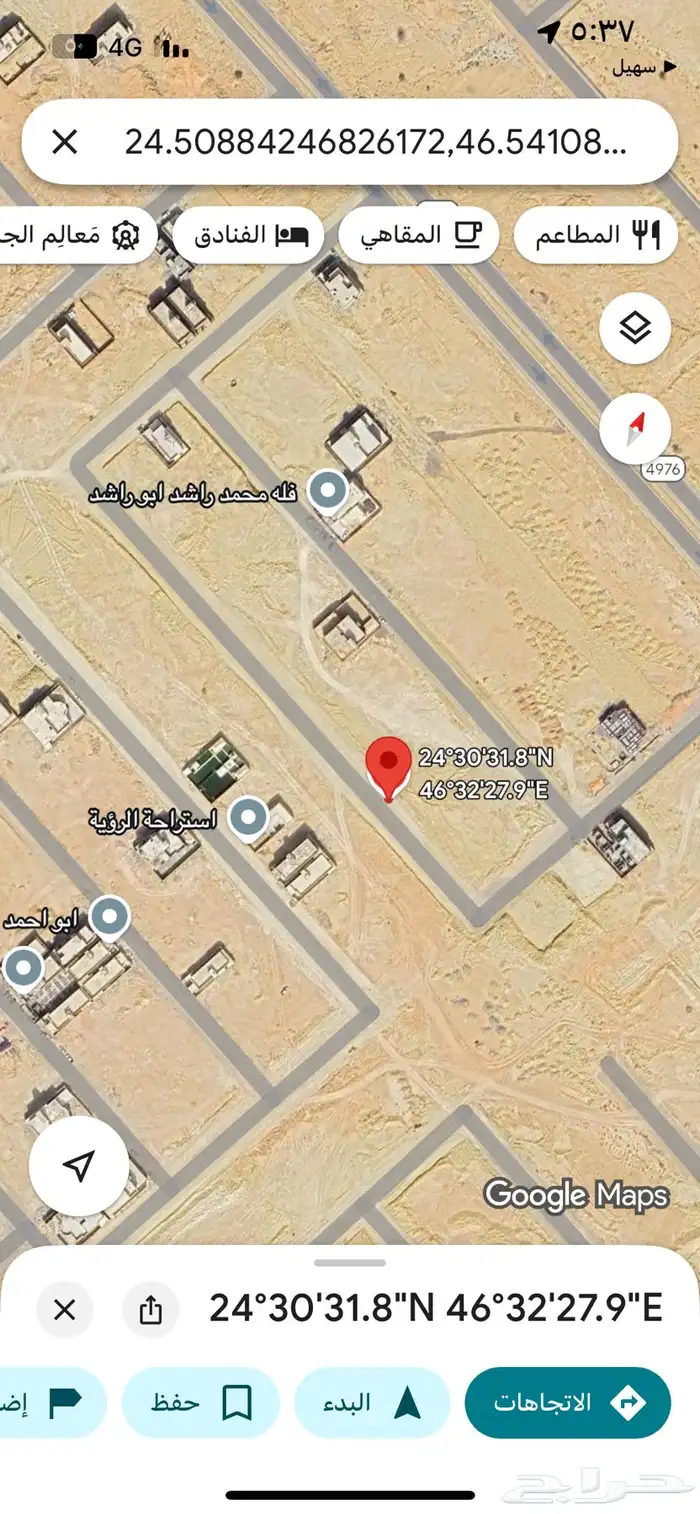Screen dimensions: 700x1514
Task: Select the tourist attractions chip
Action: coord(75,236)
